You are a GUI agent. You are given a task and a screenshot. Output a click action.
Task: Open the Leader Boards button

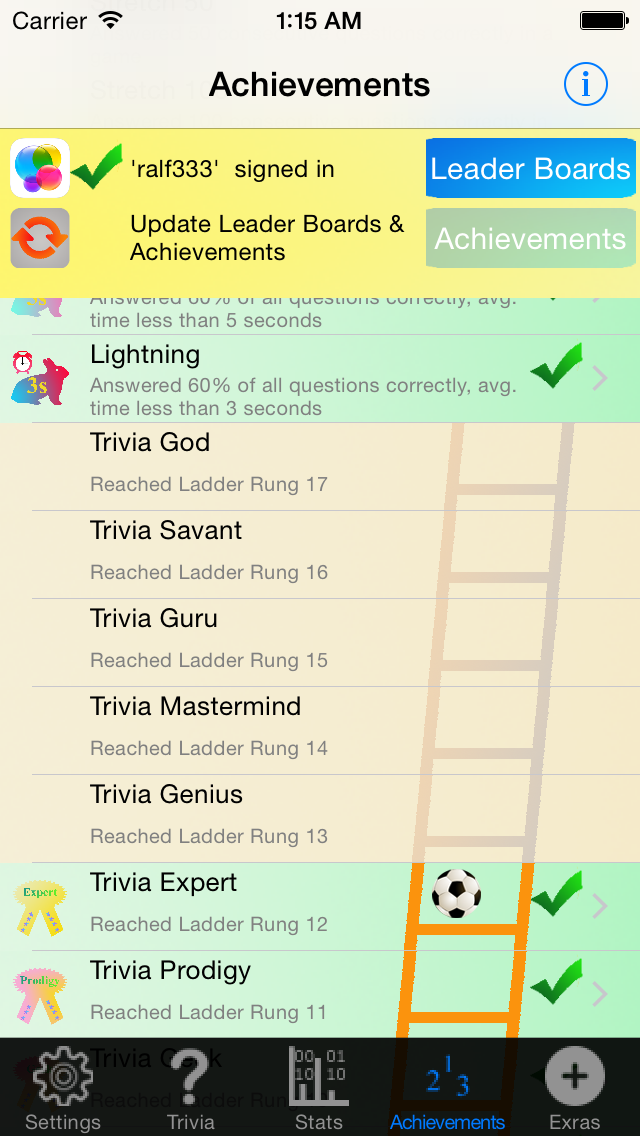pos(530,169)
